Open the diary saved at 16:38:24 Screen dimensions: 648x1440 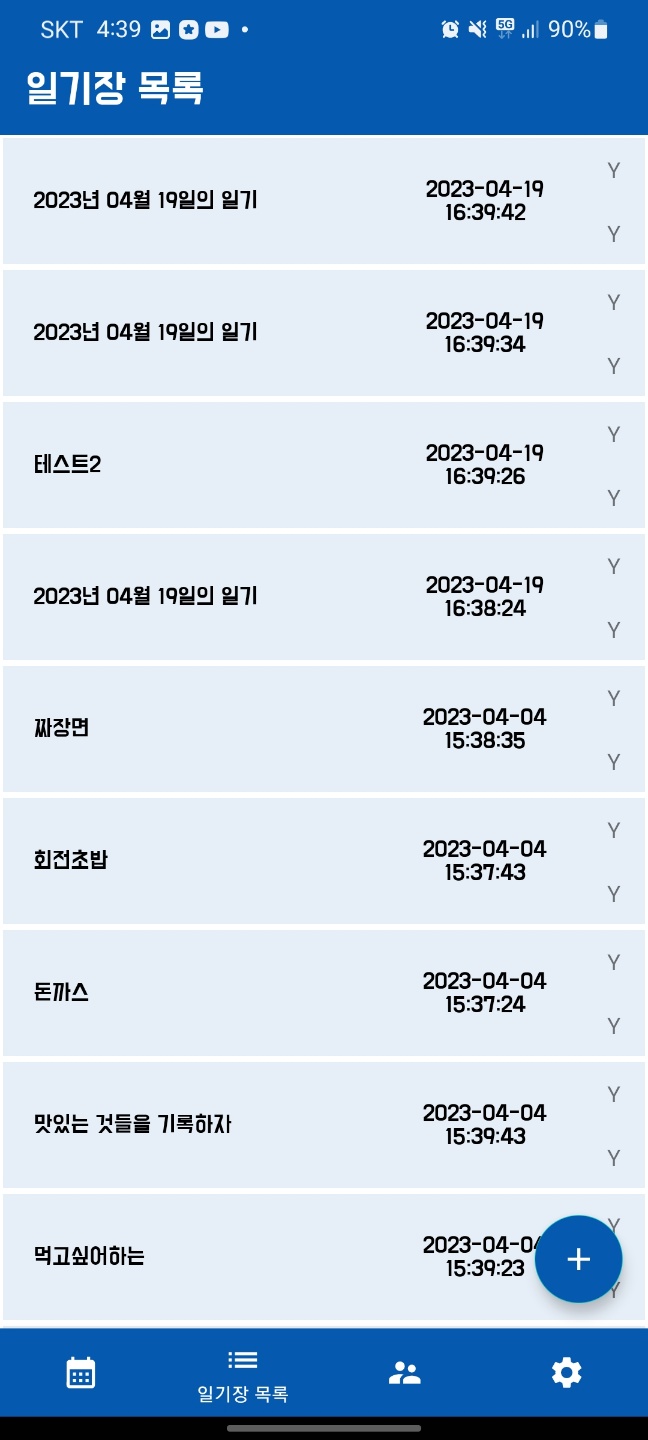[300, 597]
